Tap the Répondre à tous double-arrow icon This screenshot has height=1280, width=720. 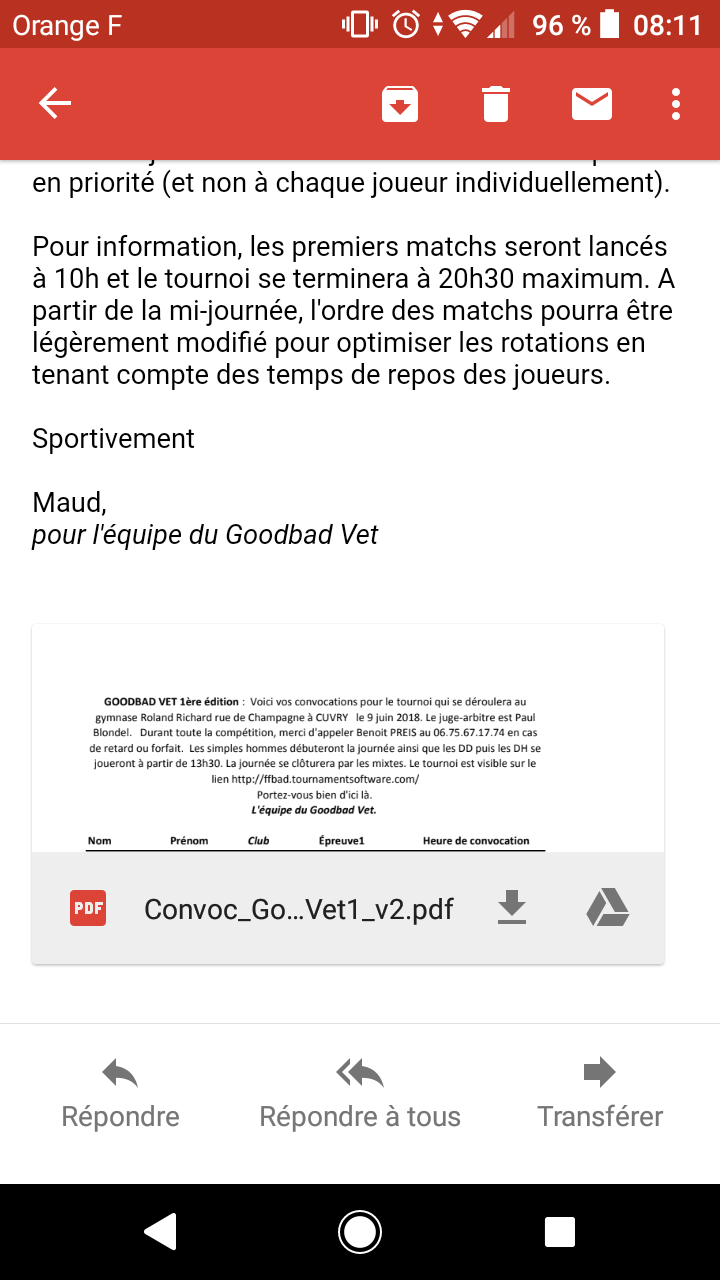[359, 1071]
